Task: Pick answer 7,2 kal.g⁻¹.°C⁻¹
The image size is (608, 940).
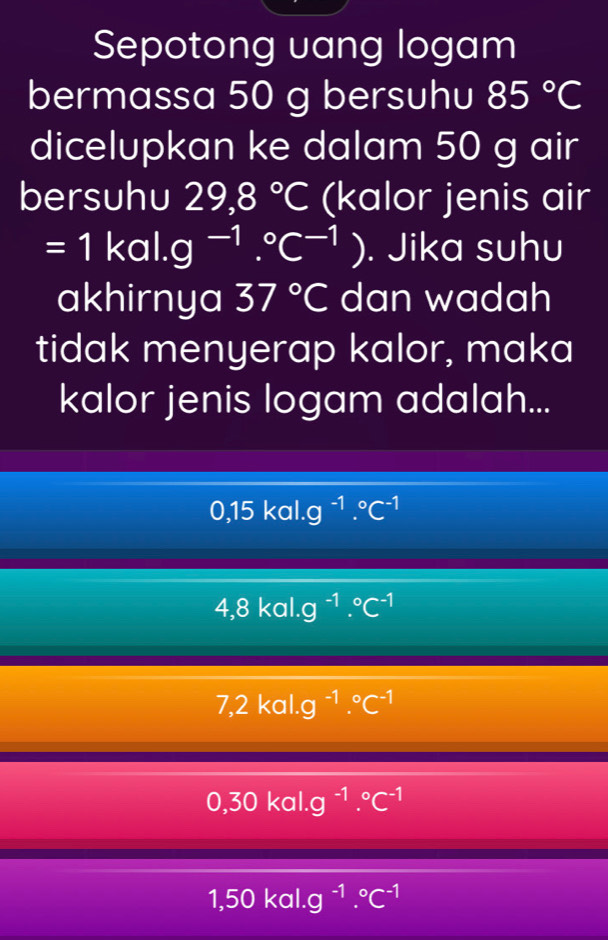Action: coord(304,707)
